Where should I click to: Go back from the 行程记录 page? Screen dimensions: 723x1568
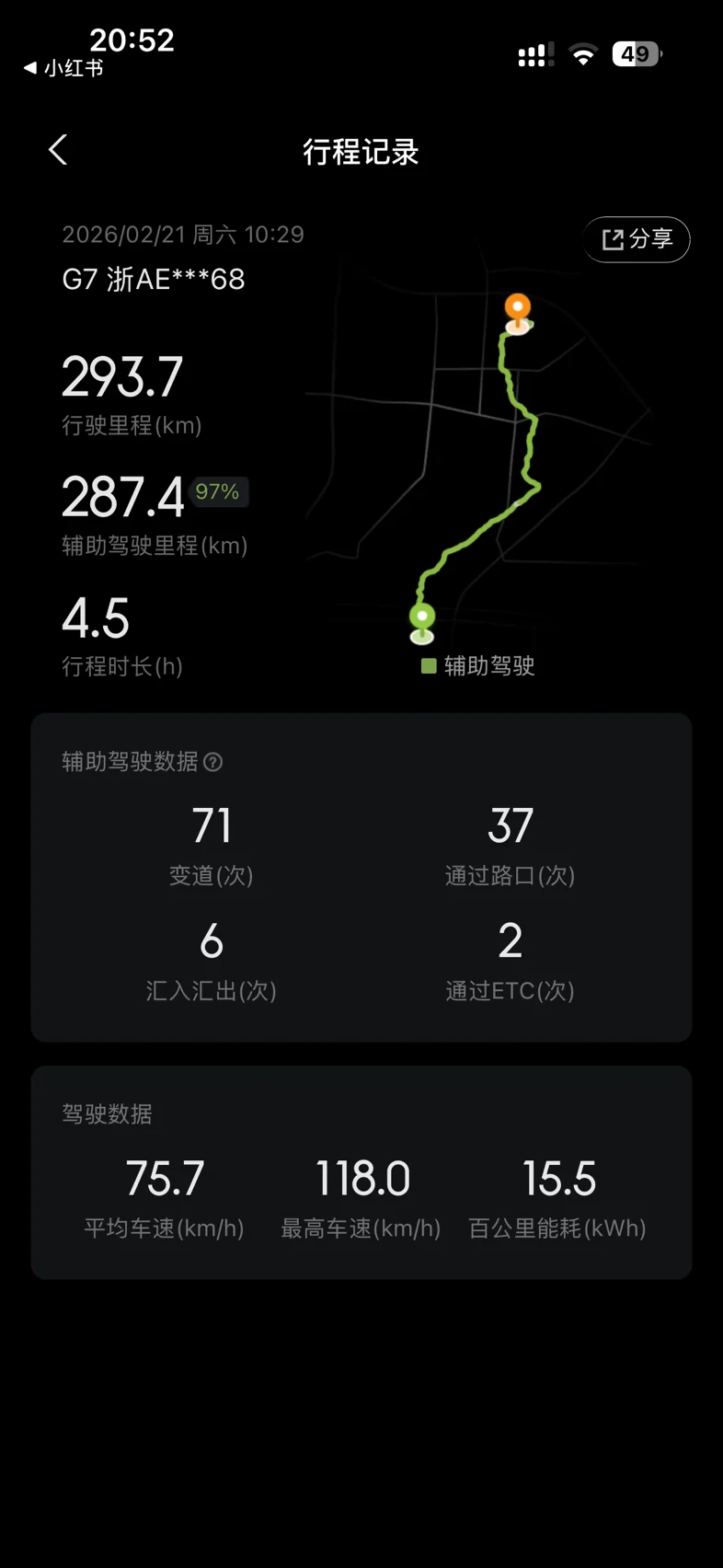click(58, 150)
